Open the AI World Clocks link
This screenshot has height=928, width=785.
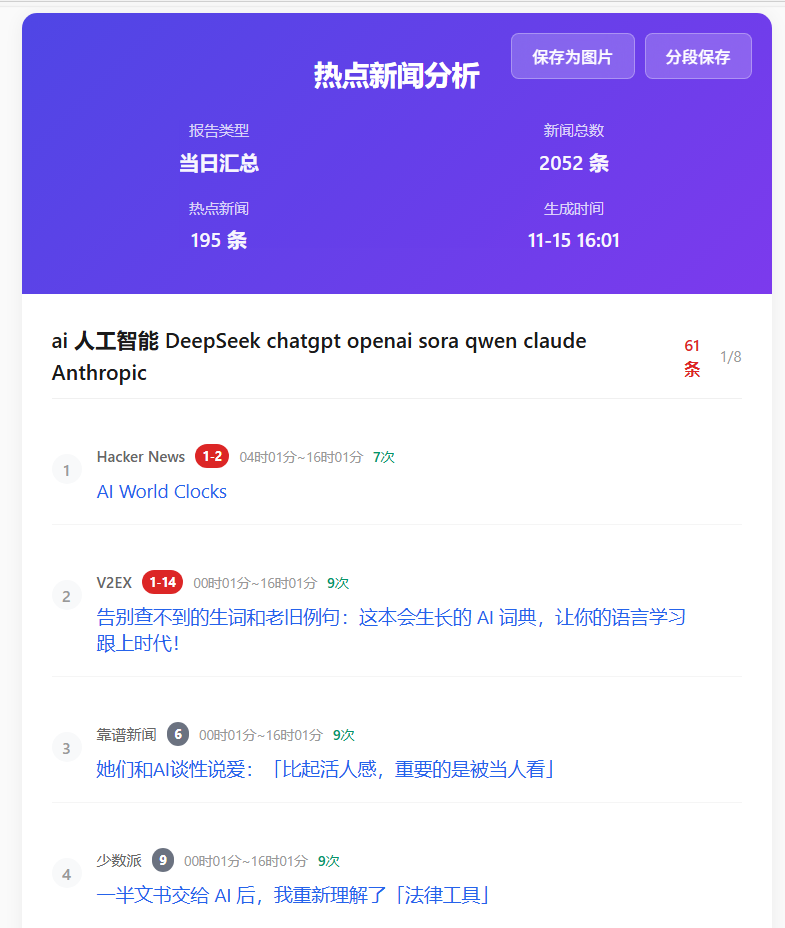coord(162,491)
